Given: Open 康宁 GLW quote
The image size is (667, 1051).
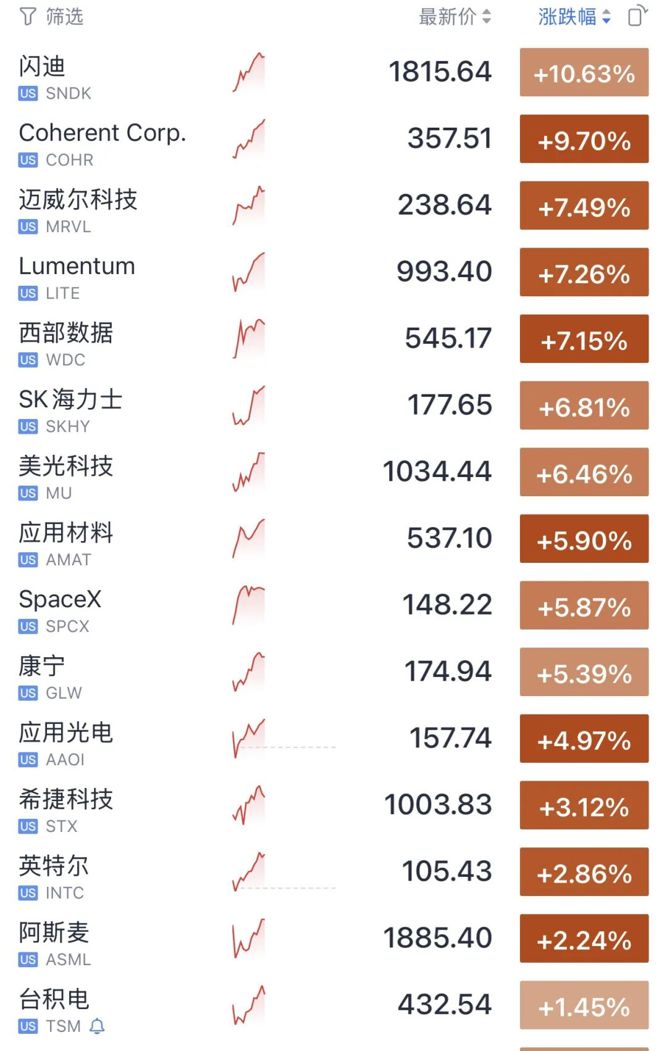Looking at the screenshot, I should tap(333, 672).
